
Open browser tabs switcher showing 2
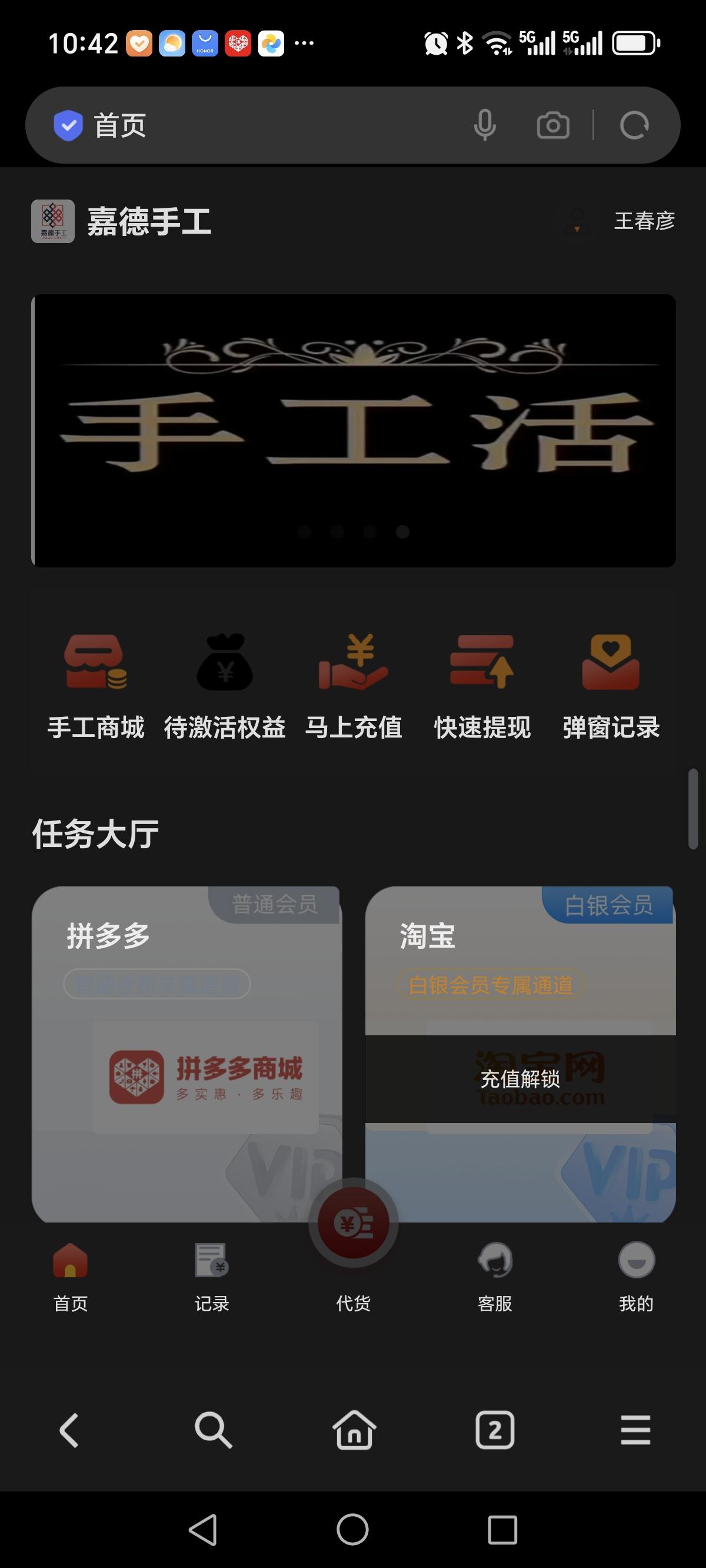click(x=495, y=1430)
